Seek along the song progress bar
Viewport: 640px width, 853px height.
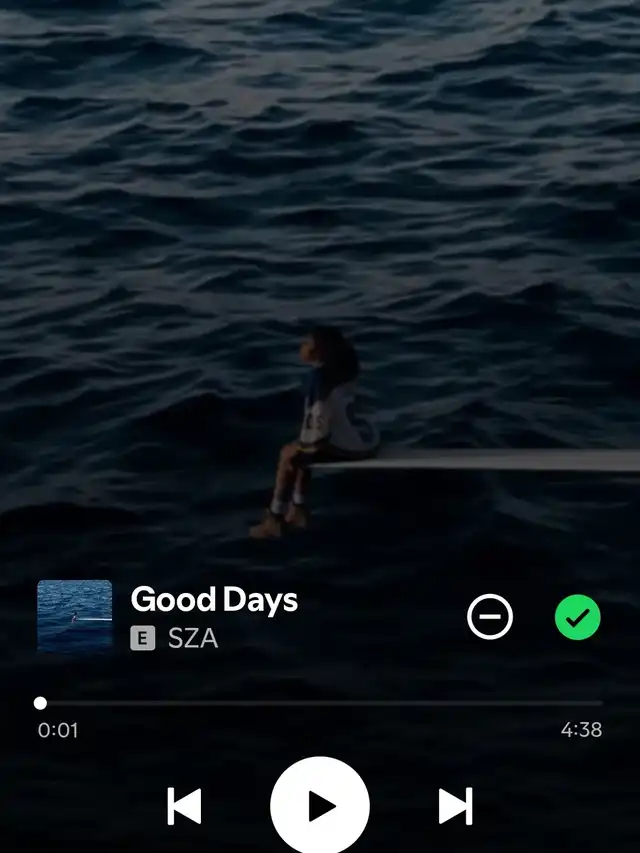point(320,703)
